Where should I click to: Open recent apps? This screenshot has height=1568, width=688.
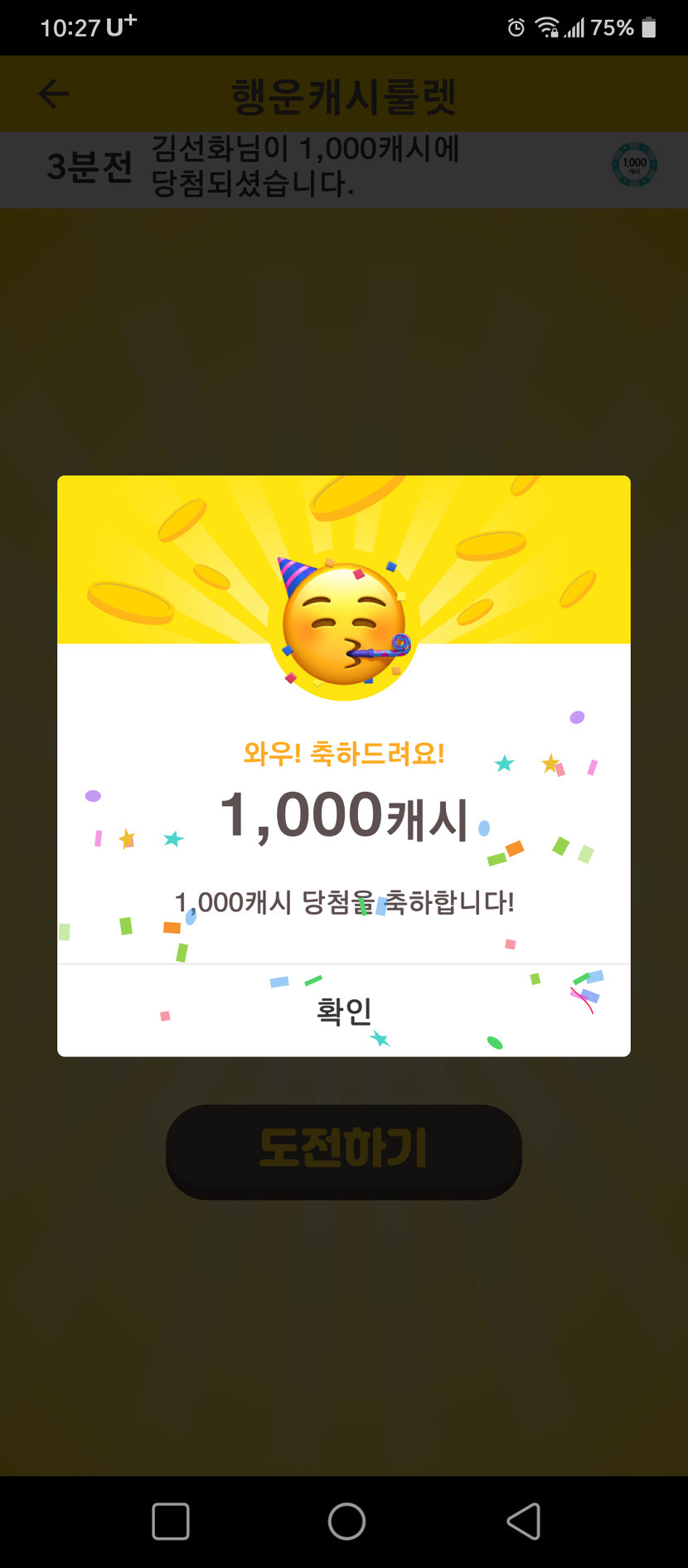[171, 1521]
